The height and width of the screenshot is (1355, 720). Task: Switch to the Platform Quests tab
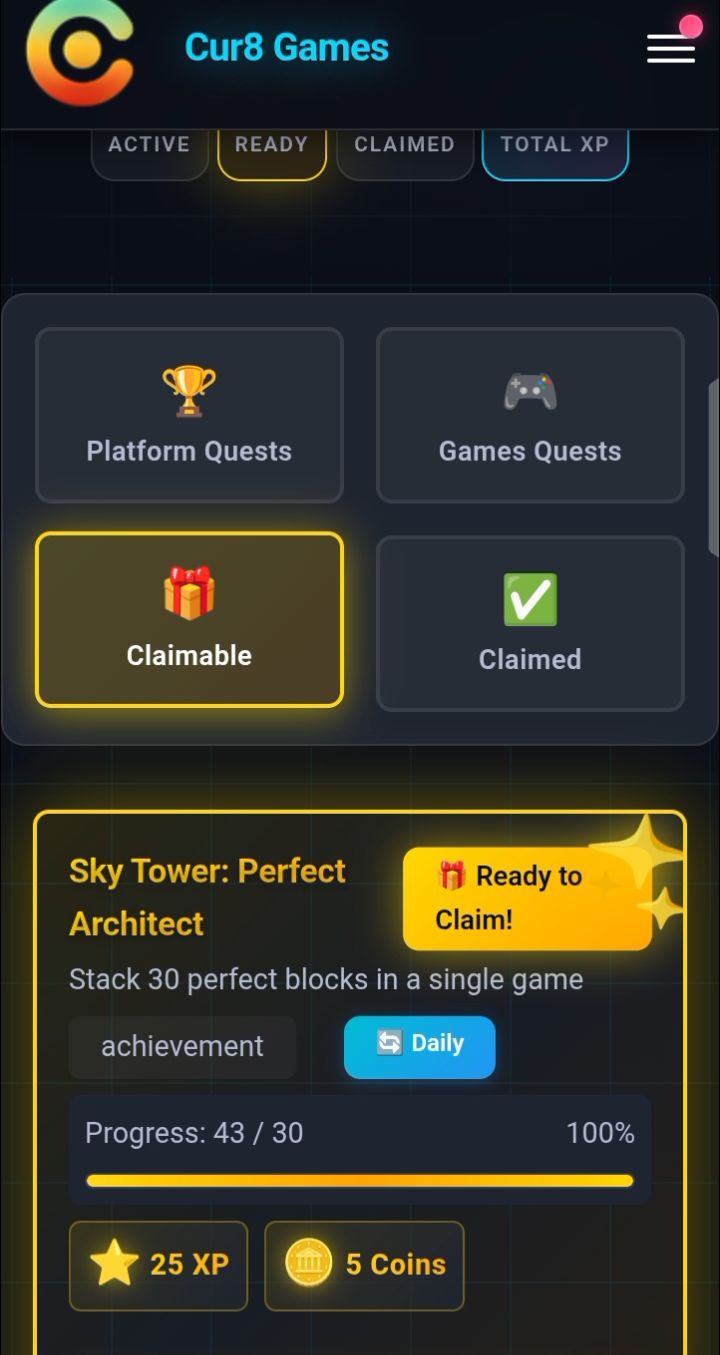click(189, 415)
